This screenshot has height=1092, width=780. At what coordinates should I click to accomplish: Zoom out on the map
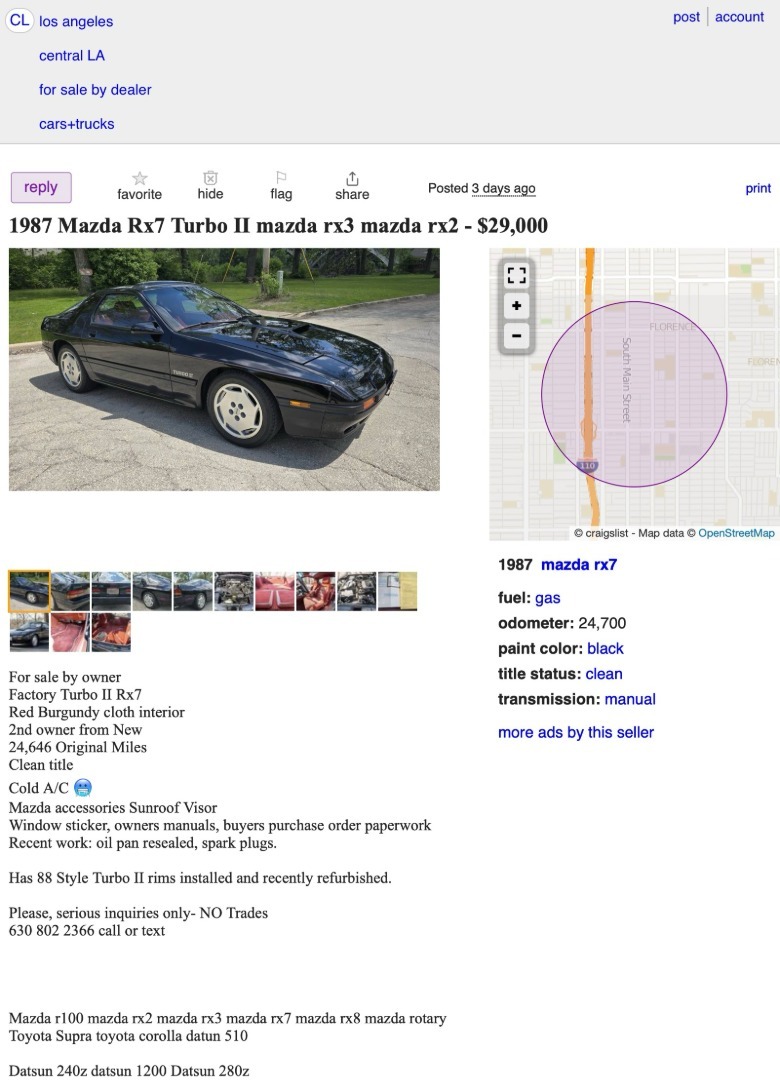516,336
